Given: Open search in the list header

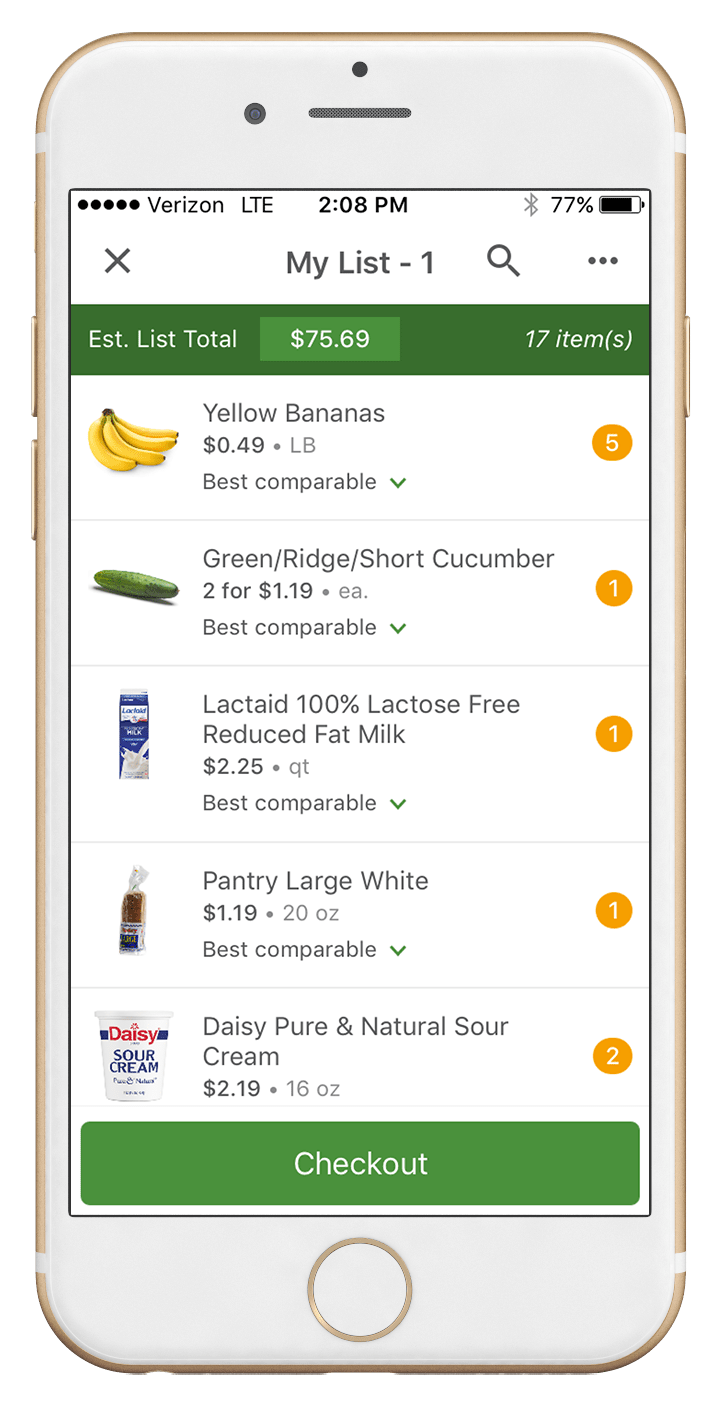Looking at the screenshot, I should (503, 261).
